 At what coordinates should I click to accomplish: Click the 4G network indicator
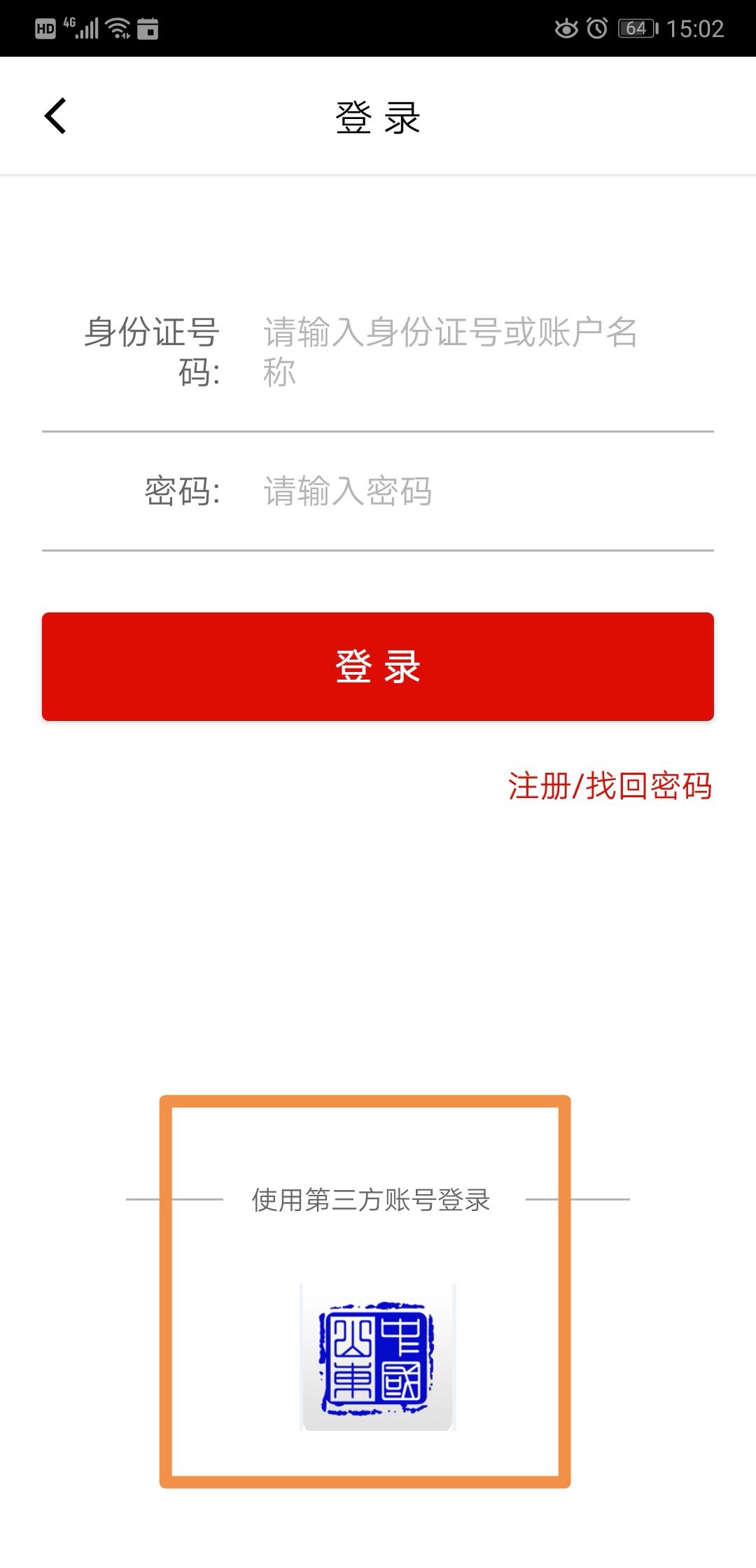[x=68, y=23]
